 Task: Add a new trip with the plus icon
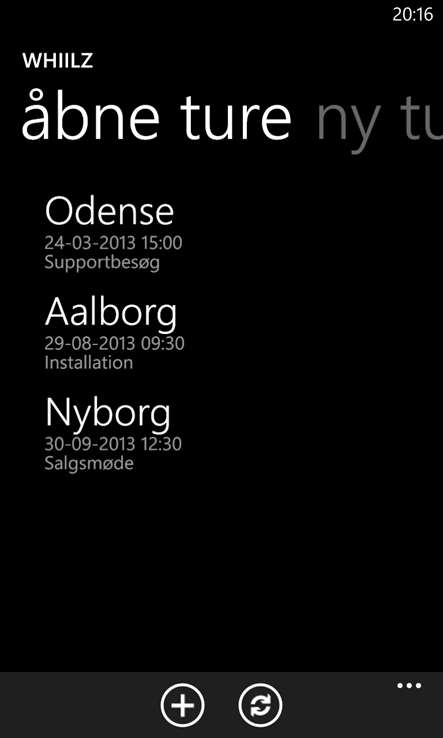point(183,706)
